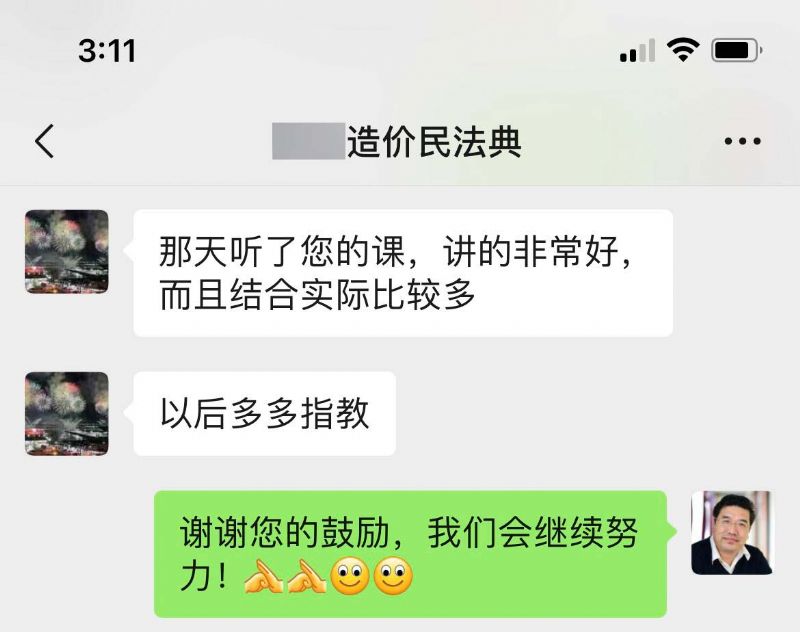This screenshot has width=800, height=632.
Task: View own profile photo next to green message
Action: point(732,533)
